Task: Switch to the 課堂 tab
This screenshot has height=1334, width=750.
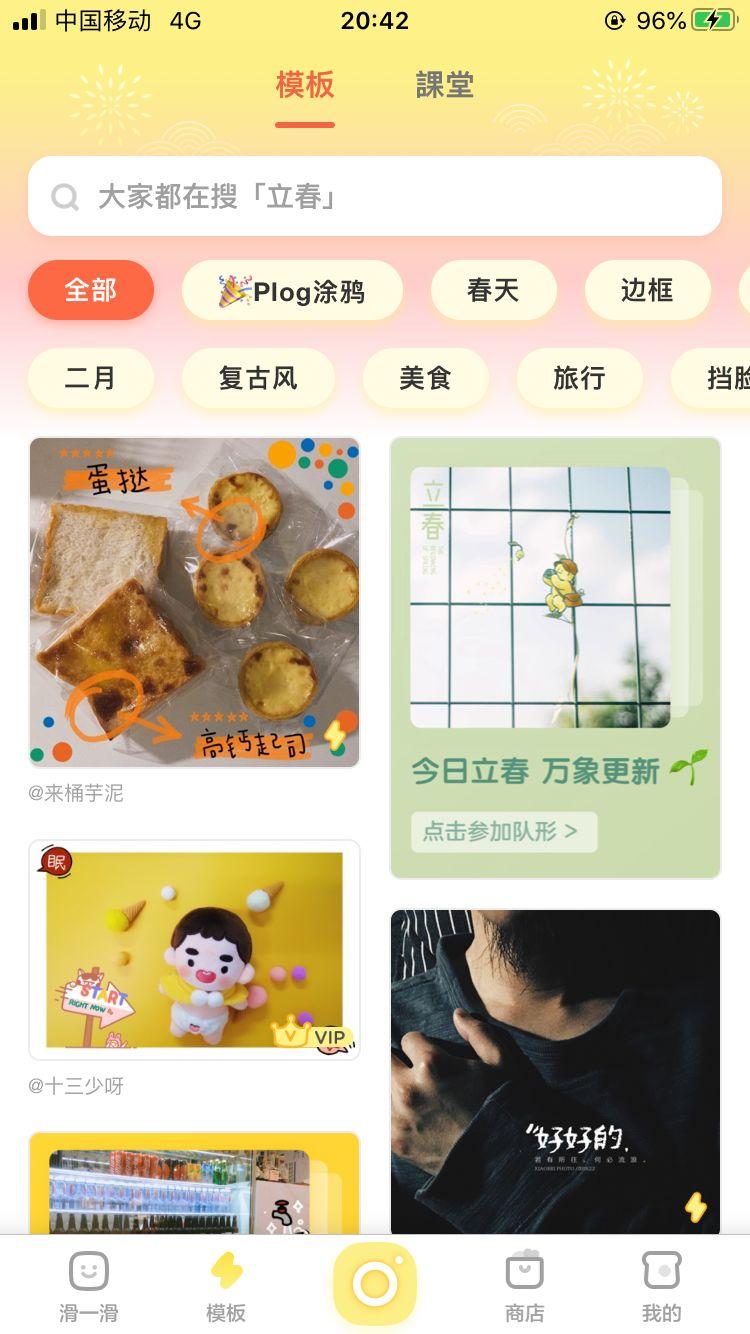Action: (x=444, y=86)
